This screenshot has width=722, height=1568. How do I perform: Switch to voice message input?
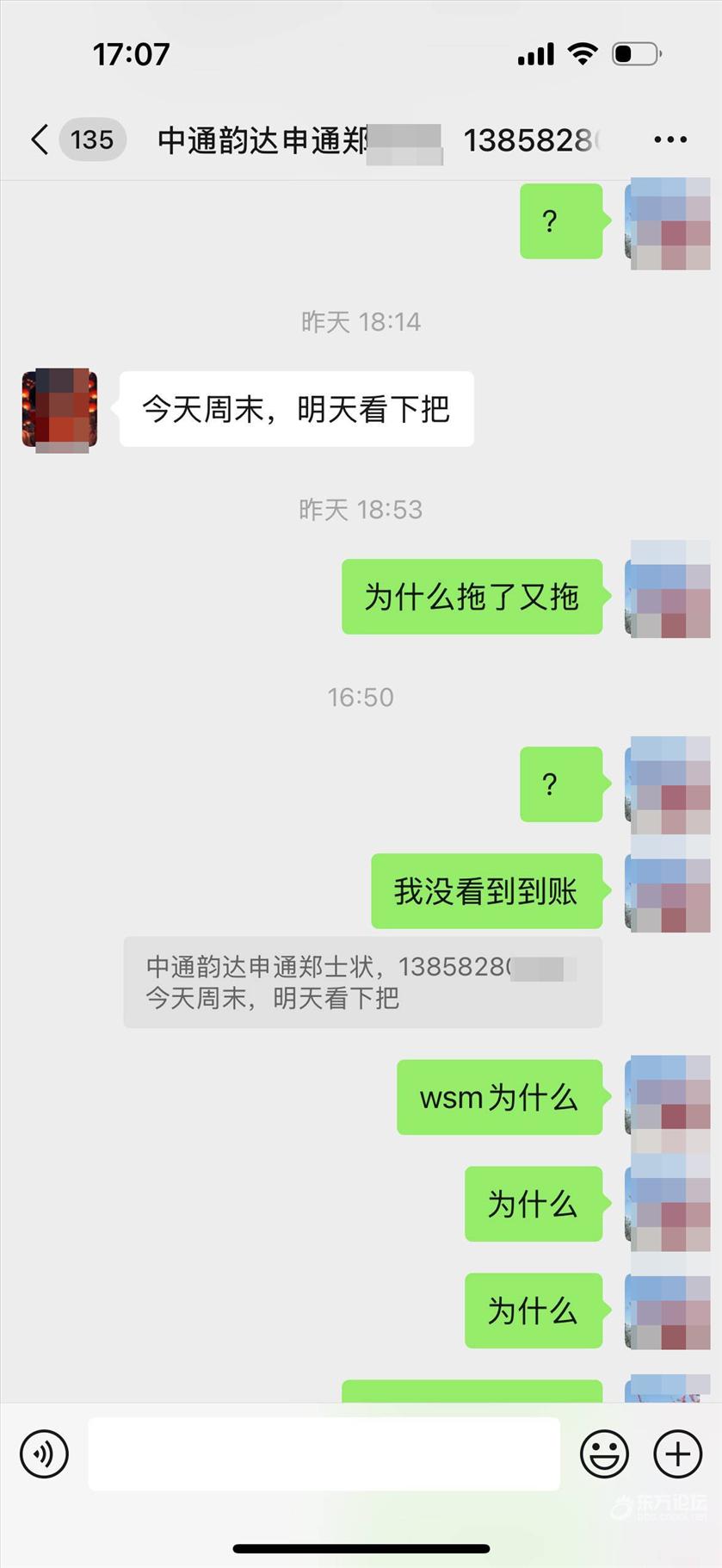44,1453
